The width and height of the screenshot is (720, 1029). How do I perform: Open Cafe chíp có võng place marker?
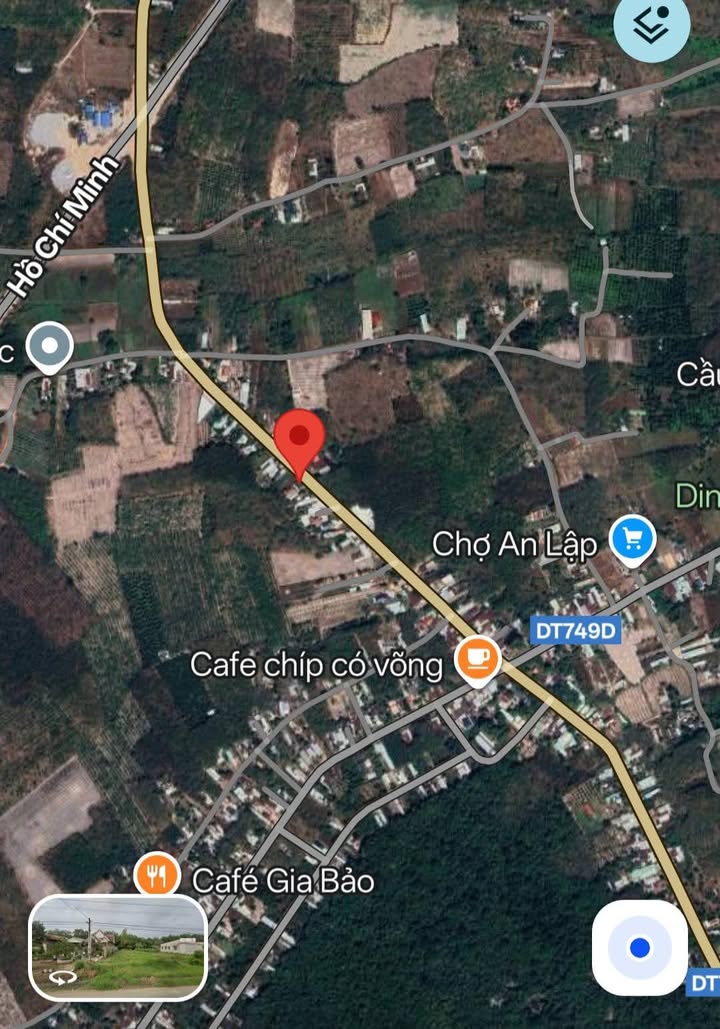coord(477,659)
